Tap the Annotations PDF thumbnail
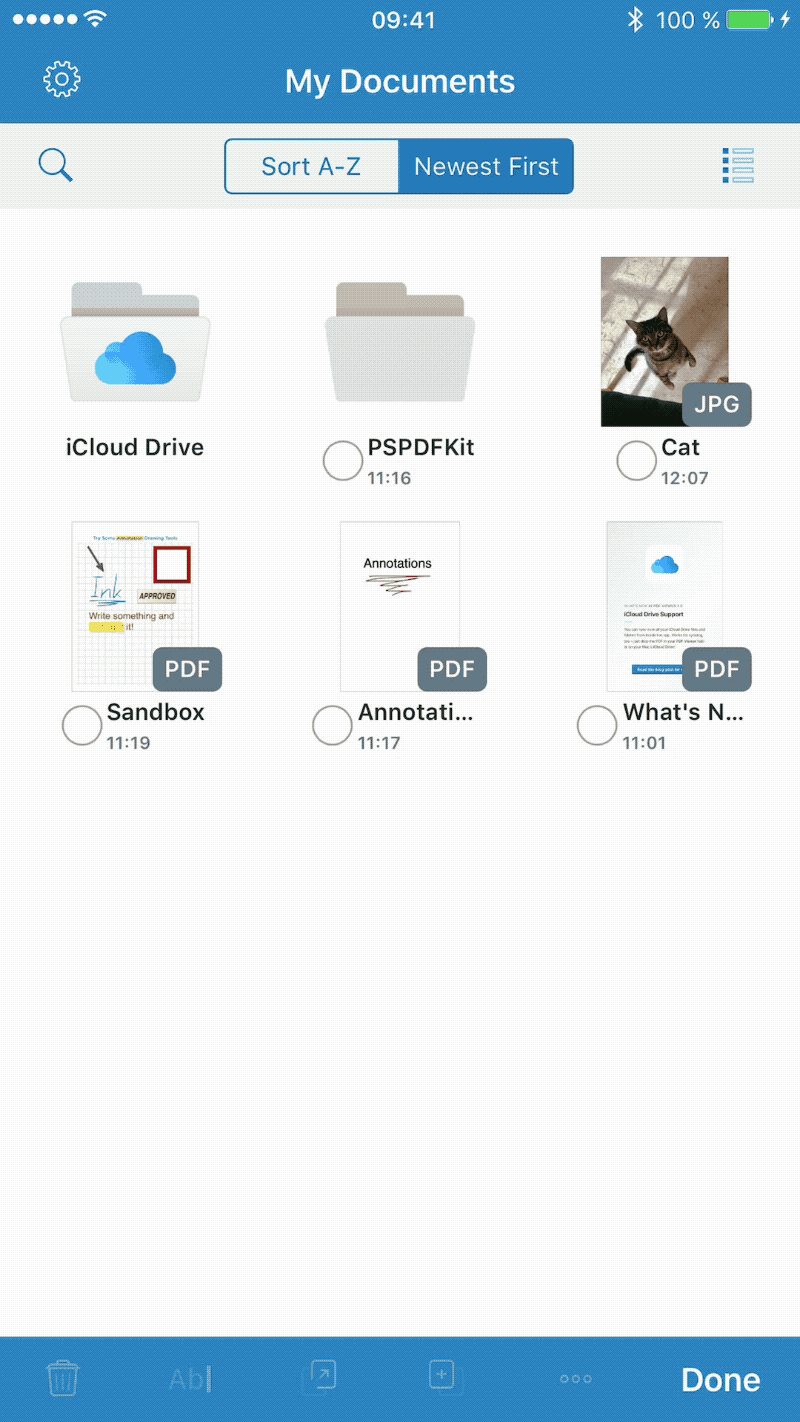 coord(400,606)
